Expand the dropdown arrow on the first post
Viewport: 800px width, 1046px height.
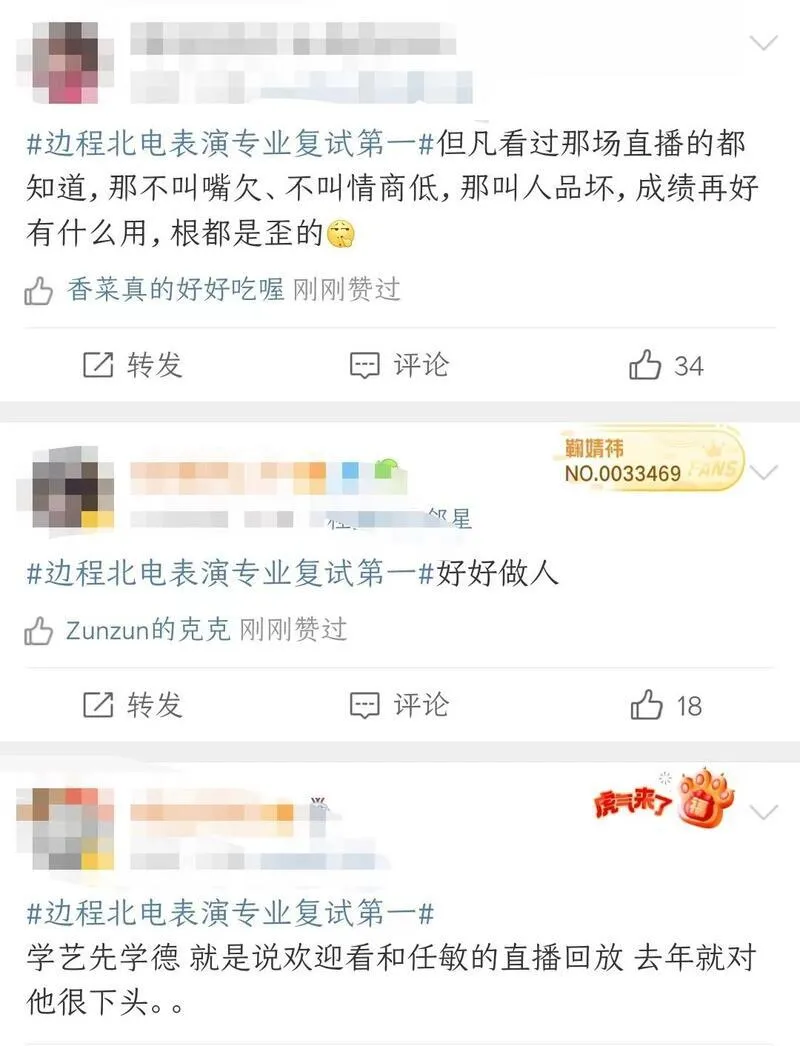click(x=764, y=43)
